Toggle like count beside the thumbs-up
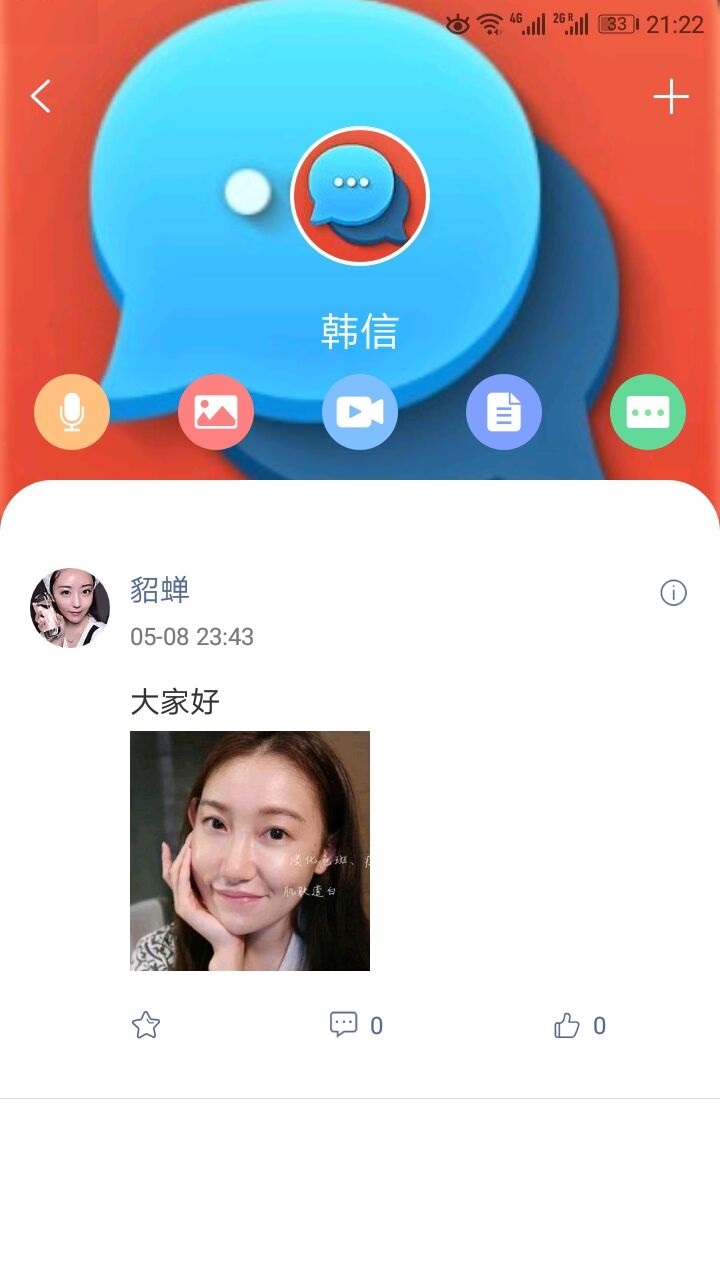Image resolution: width=720 pixels, height=1280 pixels. (x=598, y=1025)
